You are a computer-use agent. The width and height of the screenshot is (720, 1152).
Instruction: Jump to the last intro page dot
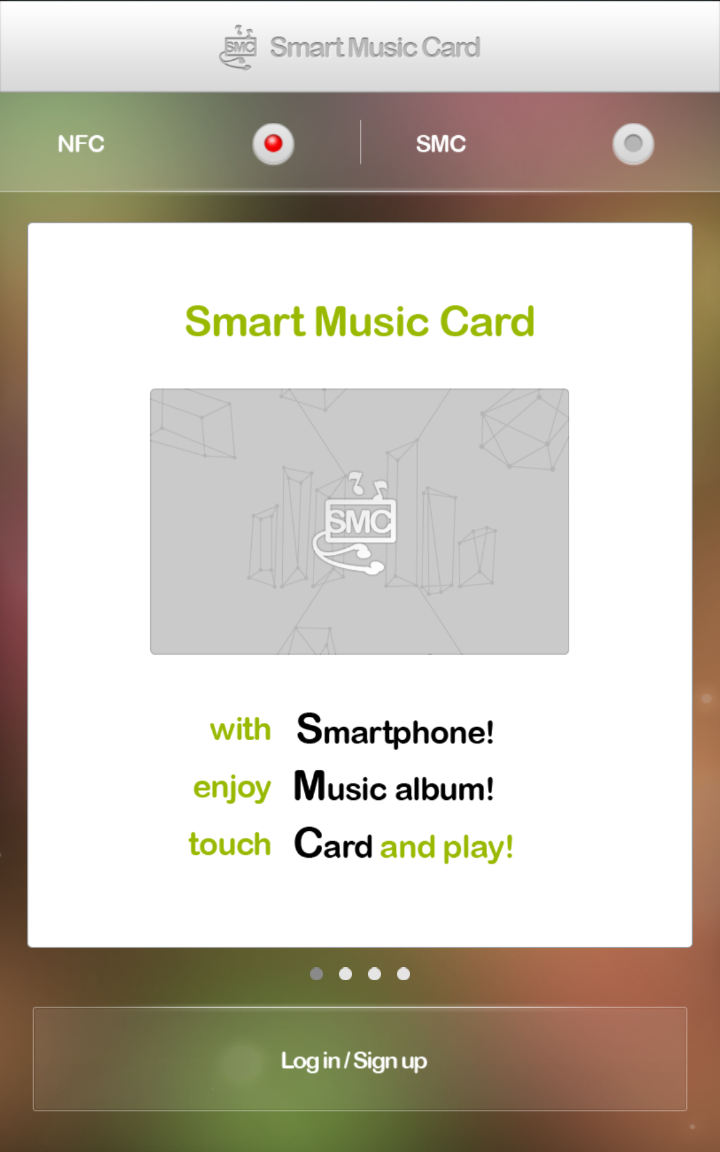pyautogui.click(x=403, y=973)
